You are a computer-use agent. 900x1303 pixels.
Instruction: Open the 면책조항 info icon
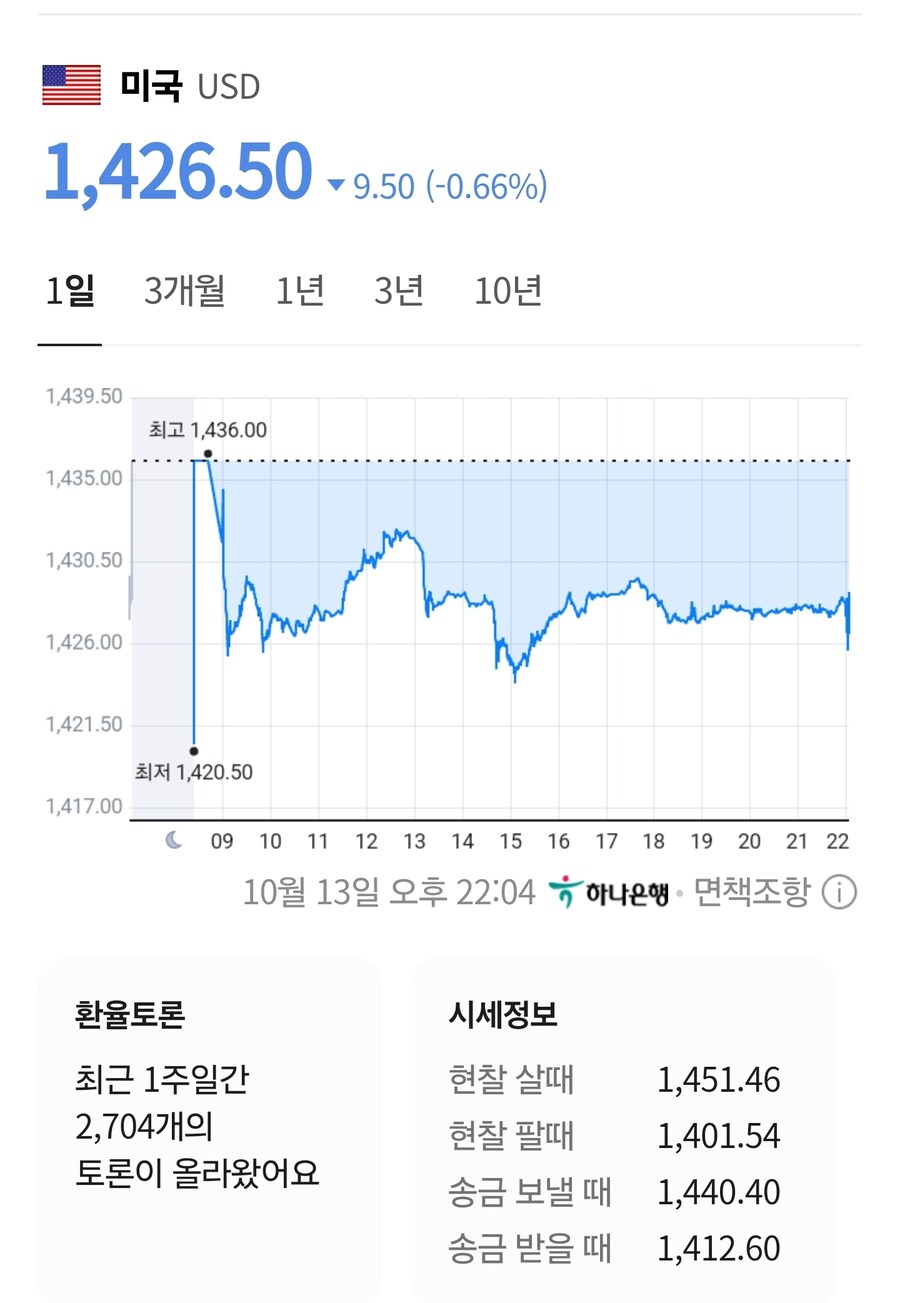[x=839, y=892]
